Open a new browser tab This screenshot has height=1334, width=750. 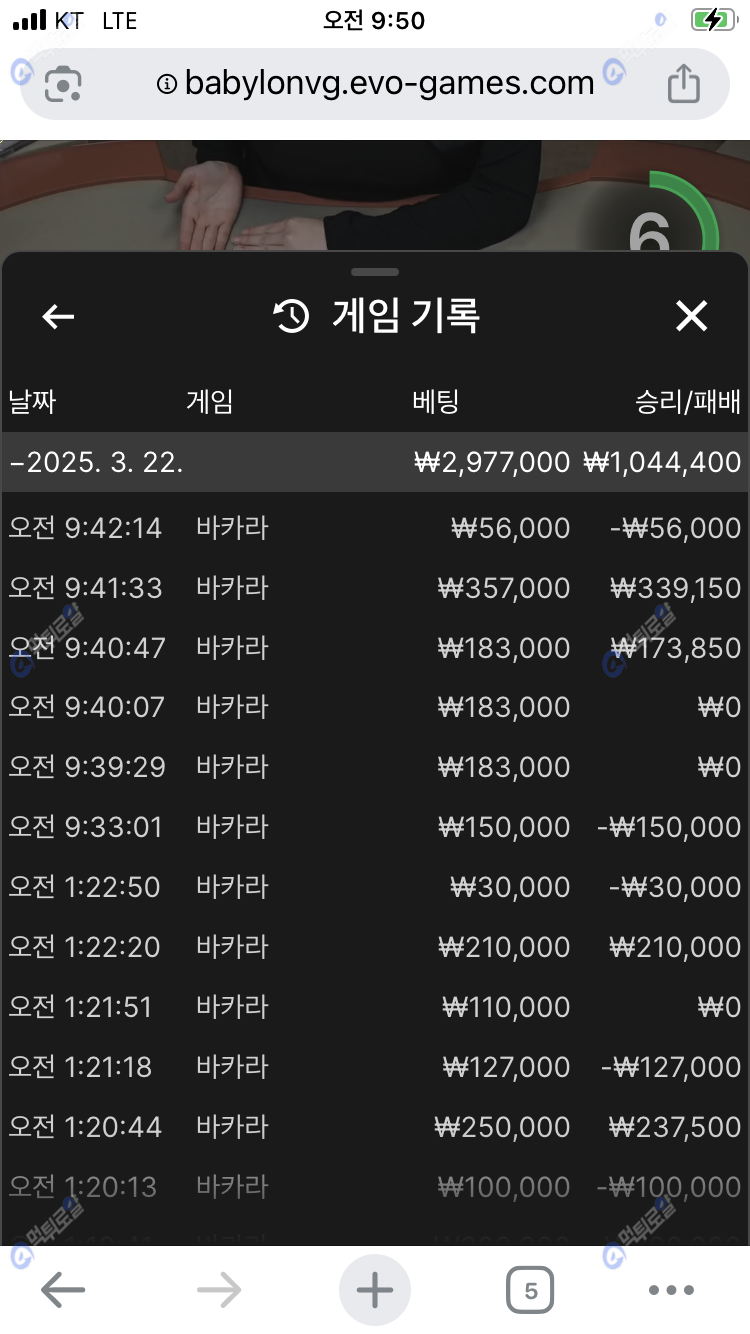click(375, 1291)
